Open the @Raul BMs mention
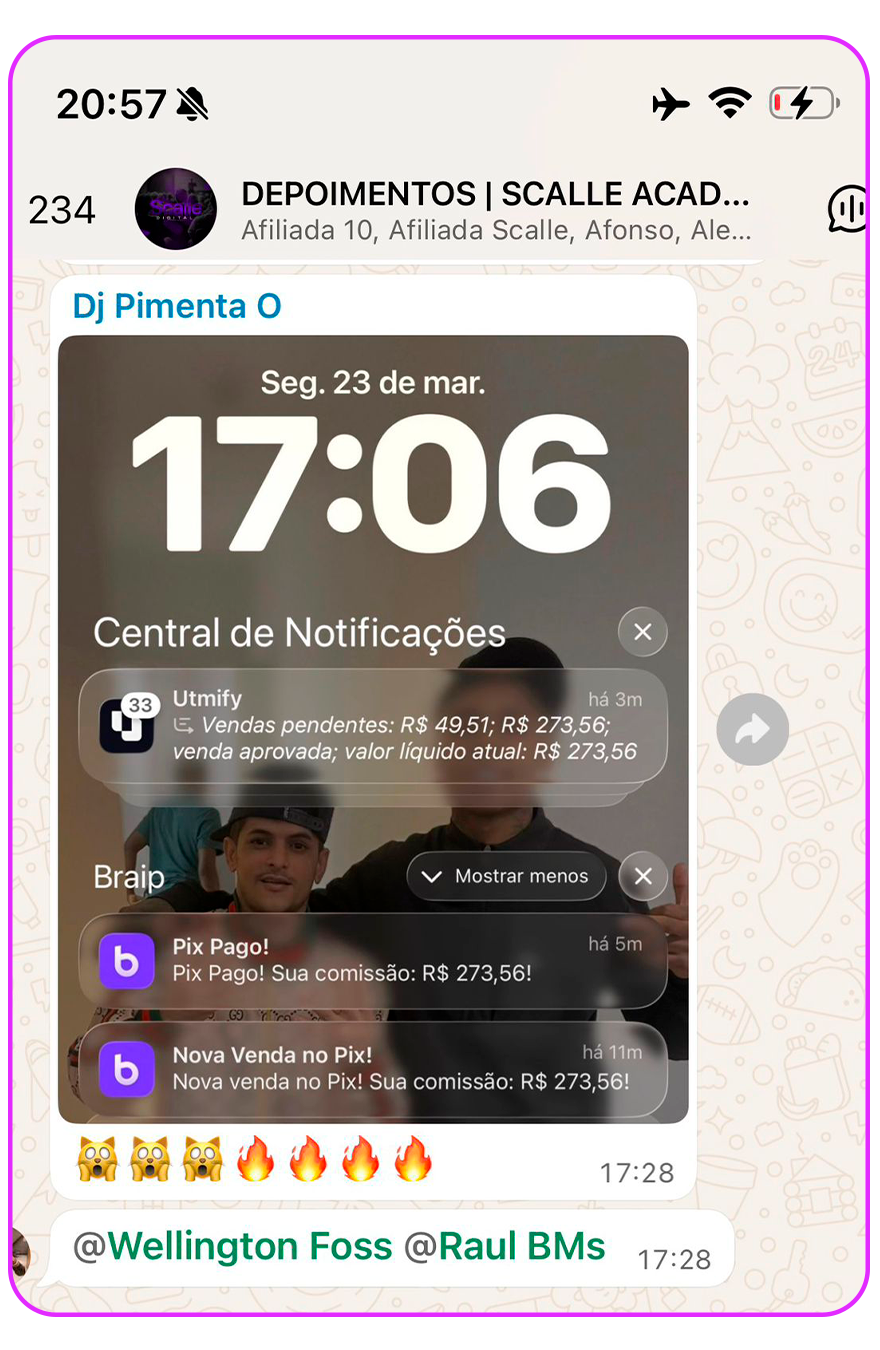This screenshot has height=1350, width=880. [x=505, y=1247]
